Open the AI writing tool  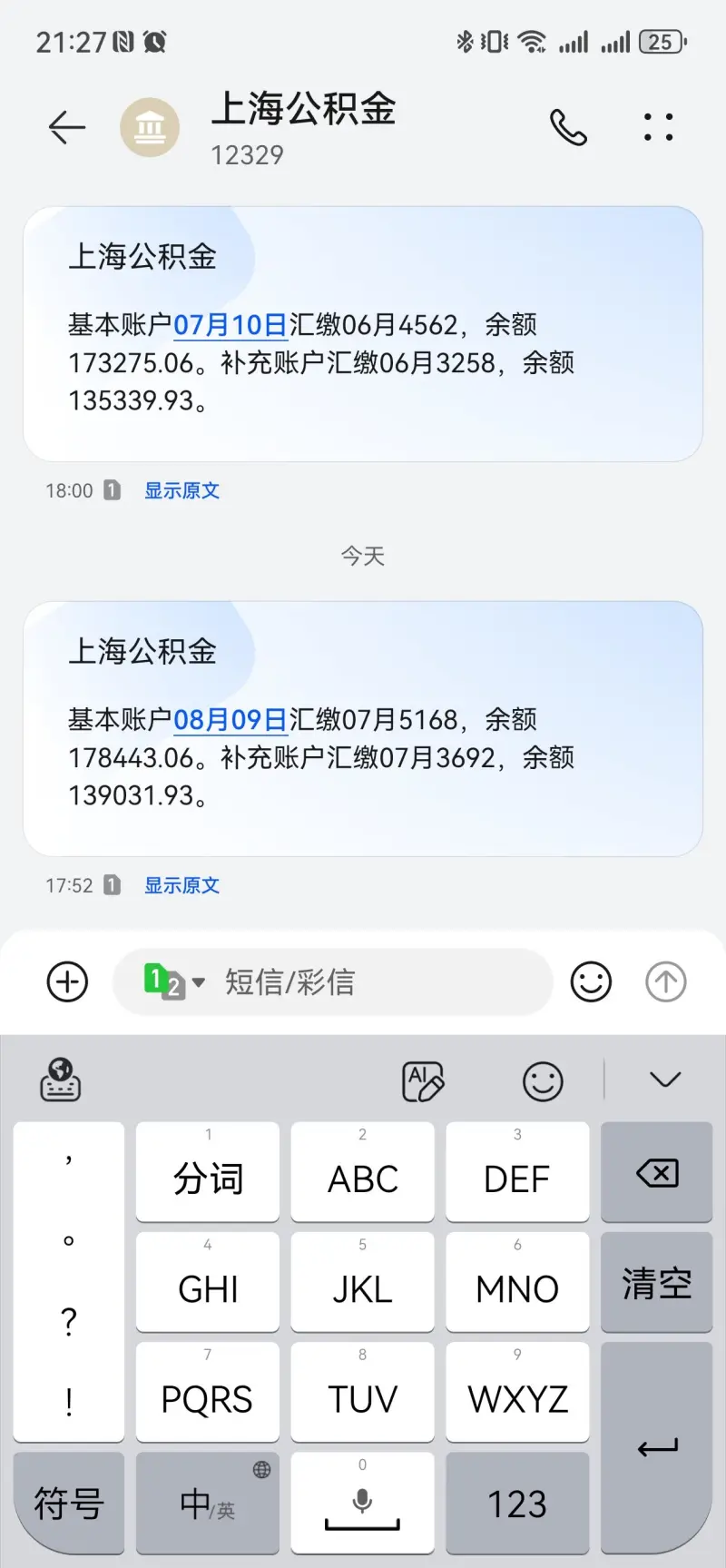pyautogui.click(x=423, y=1080)
